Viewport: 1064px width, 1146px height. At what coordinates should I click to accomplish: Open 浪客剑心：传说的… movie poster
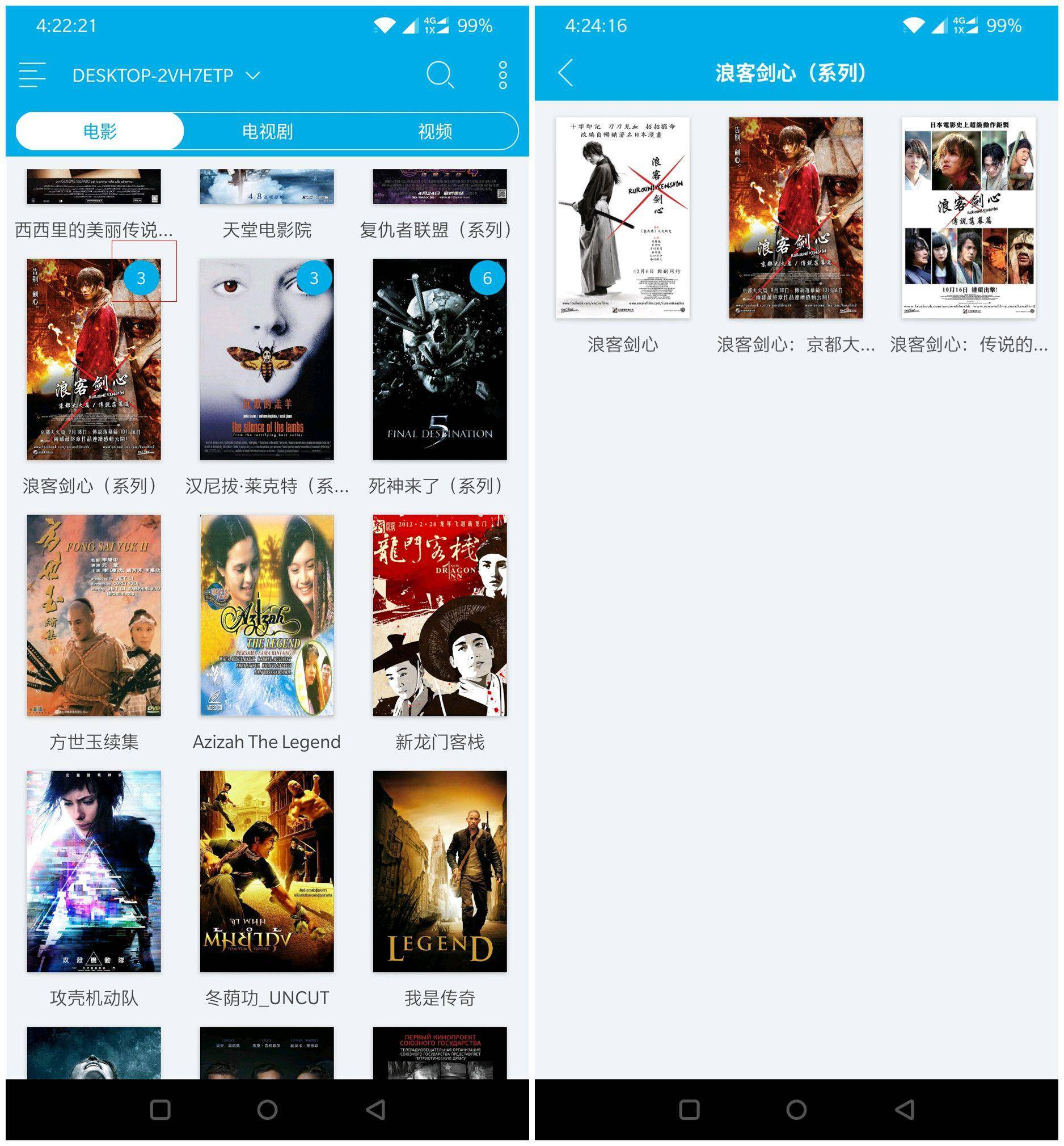[968, 218]
